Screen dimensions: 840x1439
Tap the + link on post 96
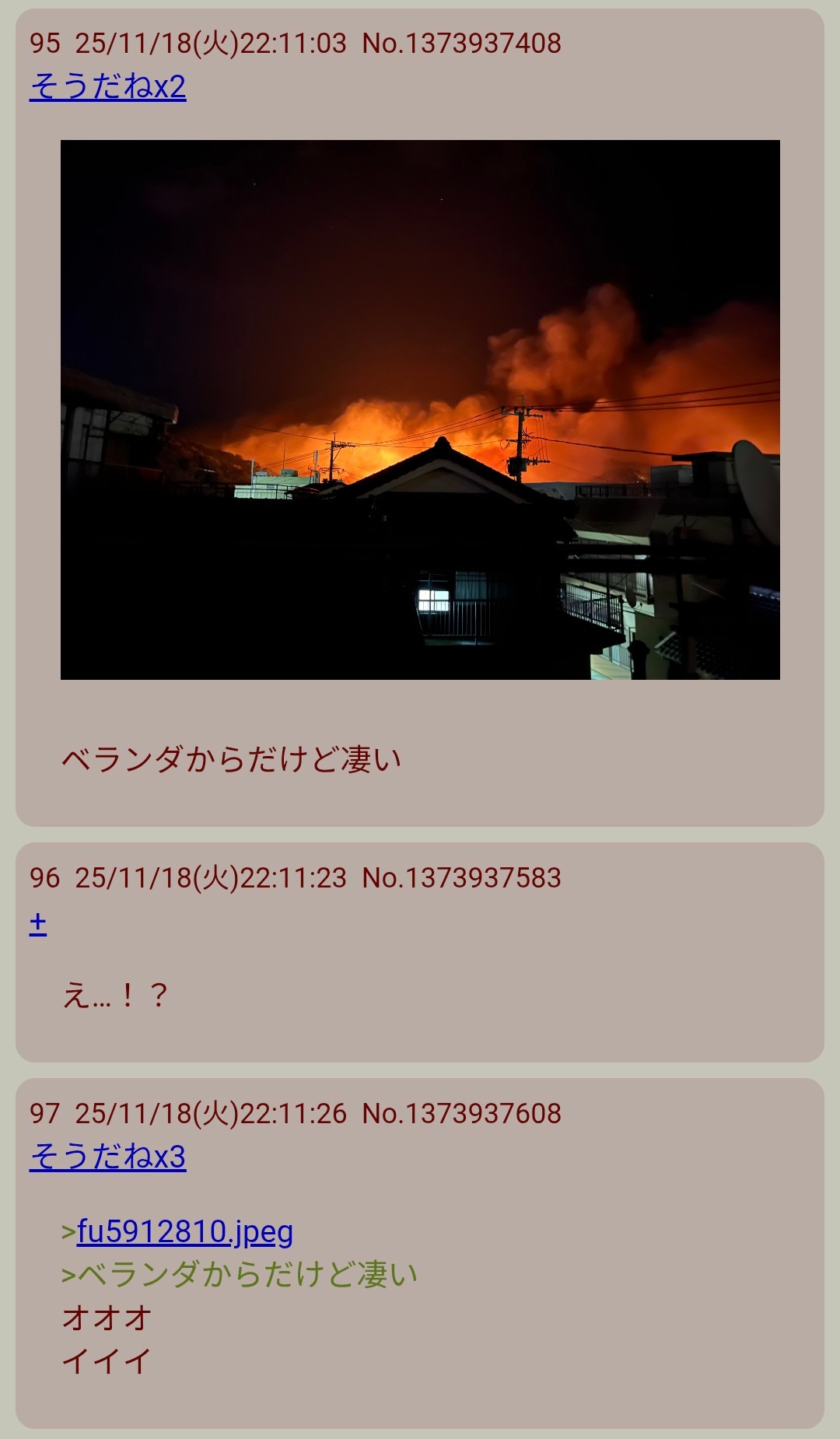(x=38, y=923)
